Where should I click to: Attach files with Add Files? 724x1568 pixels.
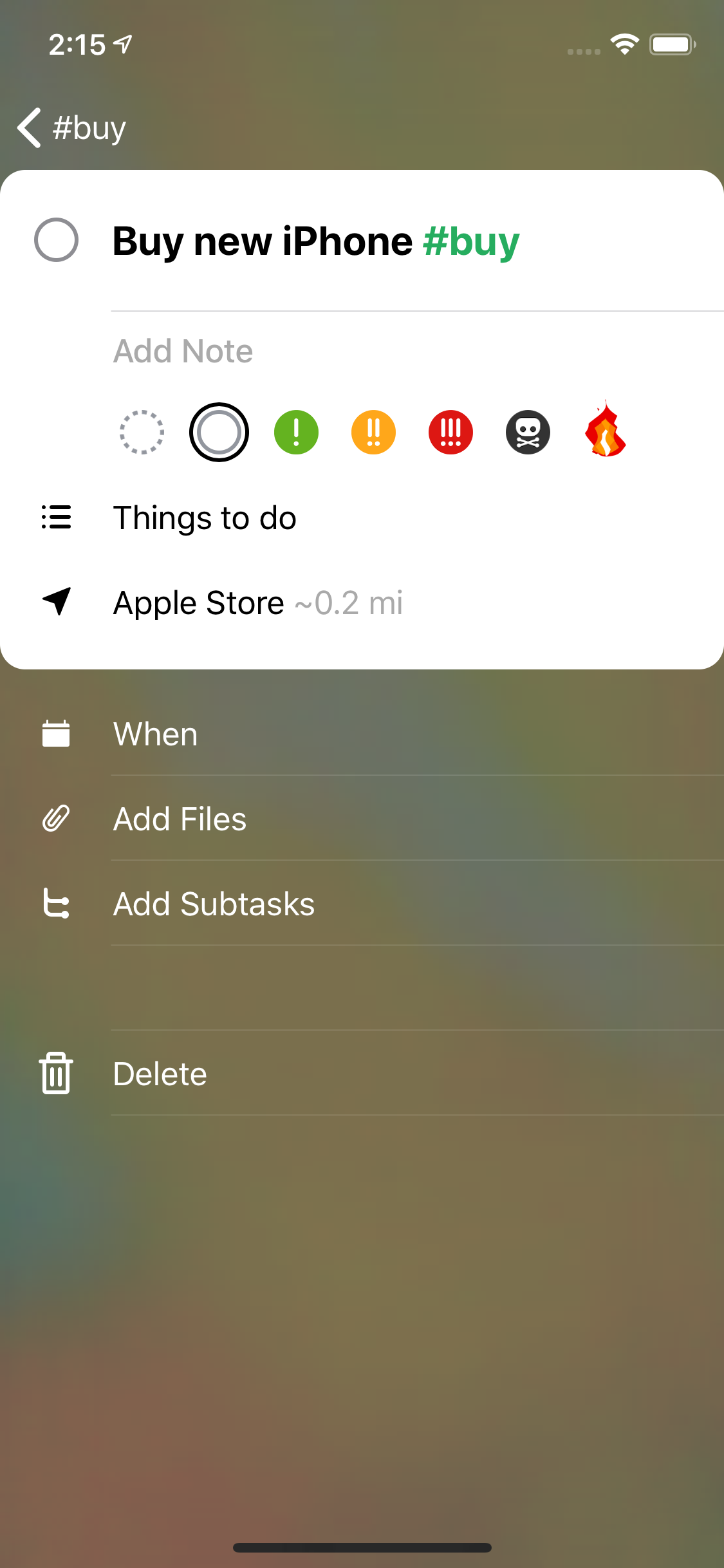180,819
